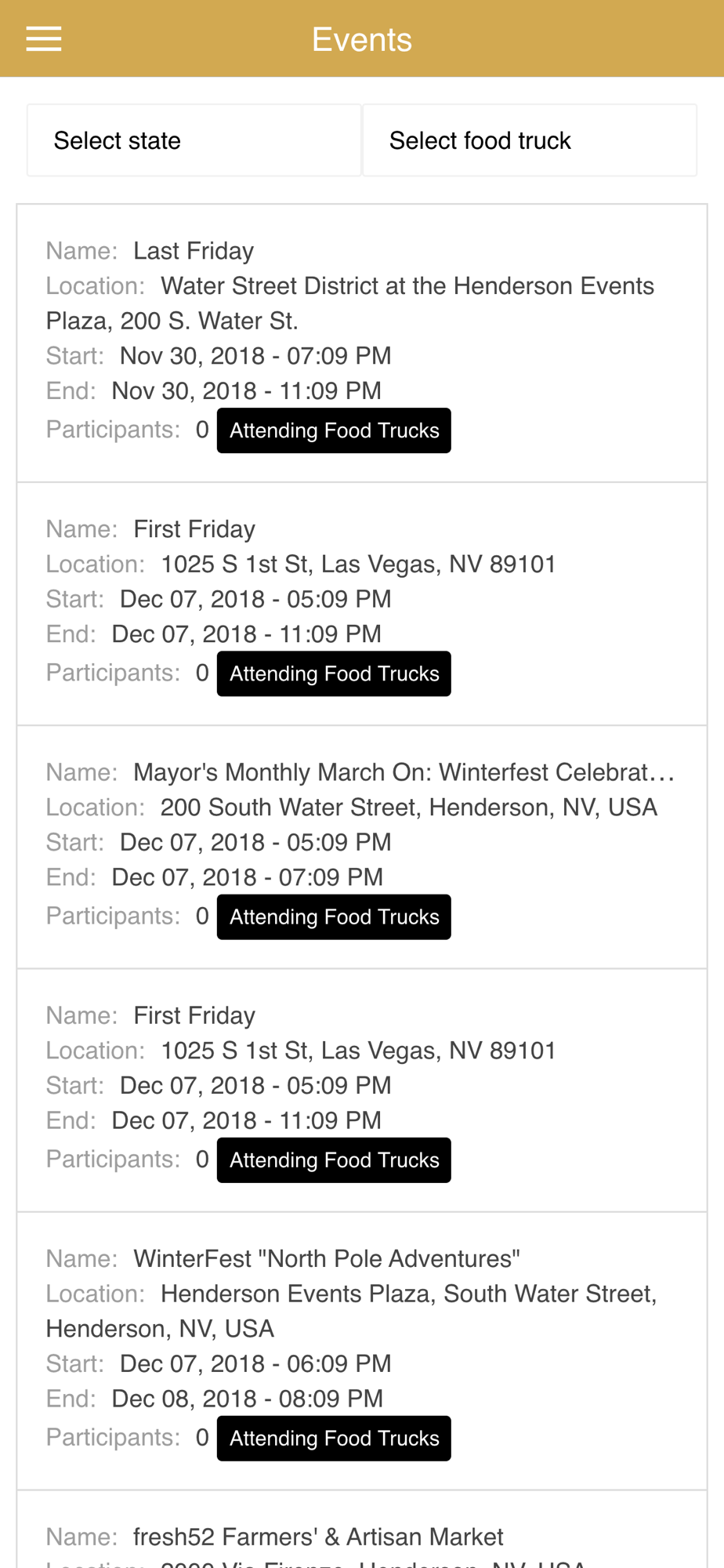Screen dimensions: 724x1568
Task: Open the hamburger drawer menu
Action: [44, 38]
